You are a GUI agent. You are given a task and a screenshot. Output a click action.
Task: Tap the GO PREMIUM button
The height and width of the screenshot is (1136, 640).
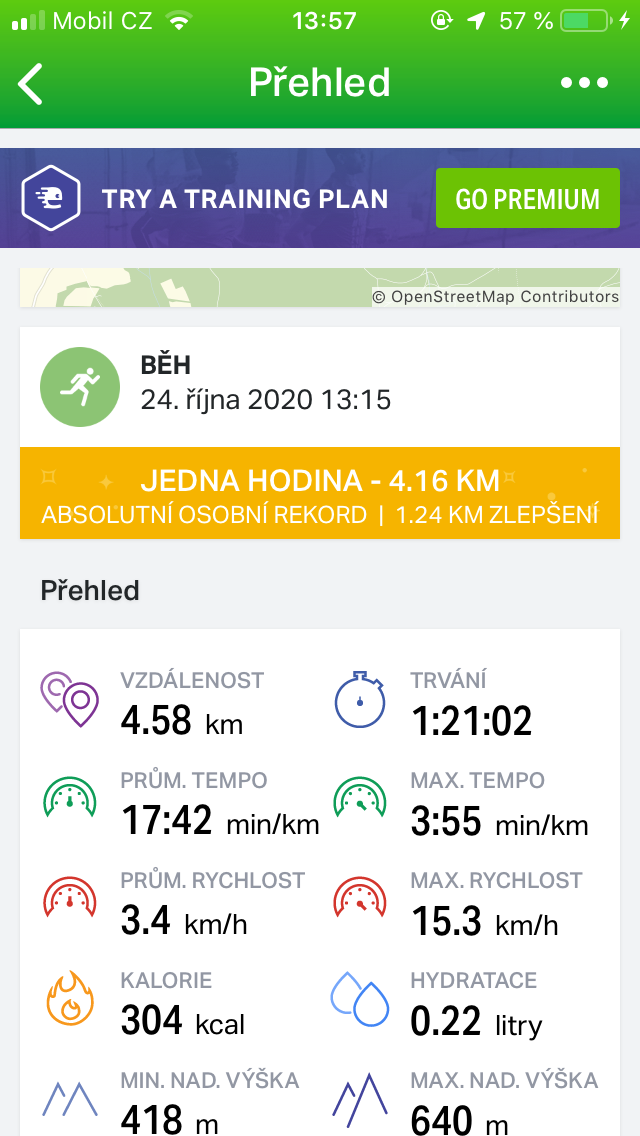click(528, 199)
